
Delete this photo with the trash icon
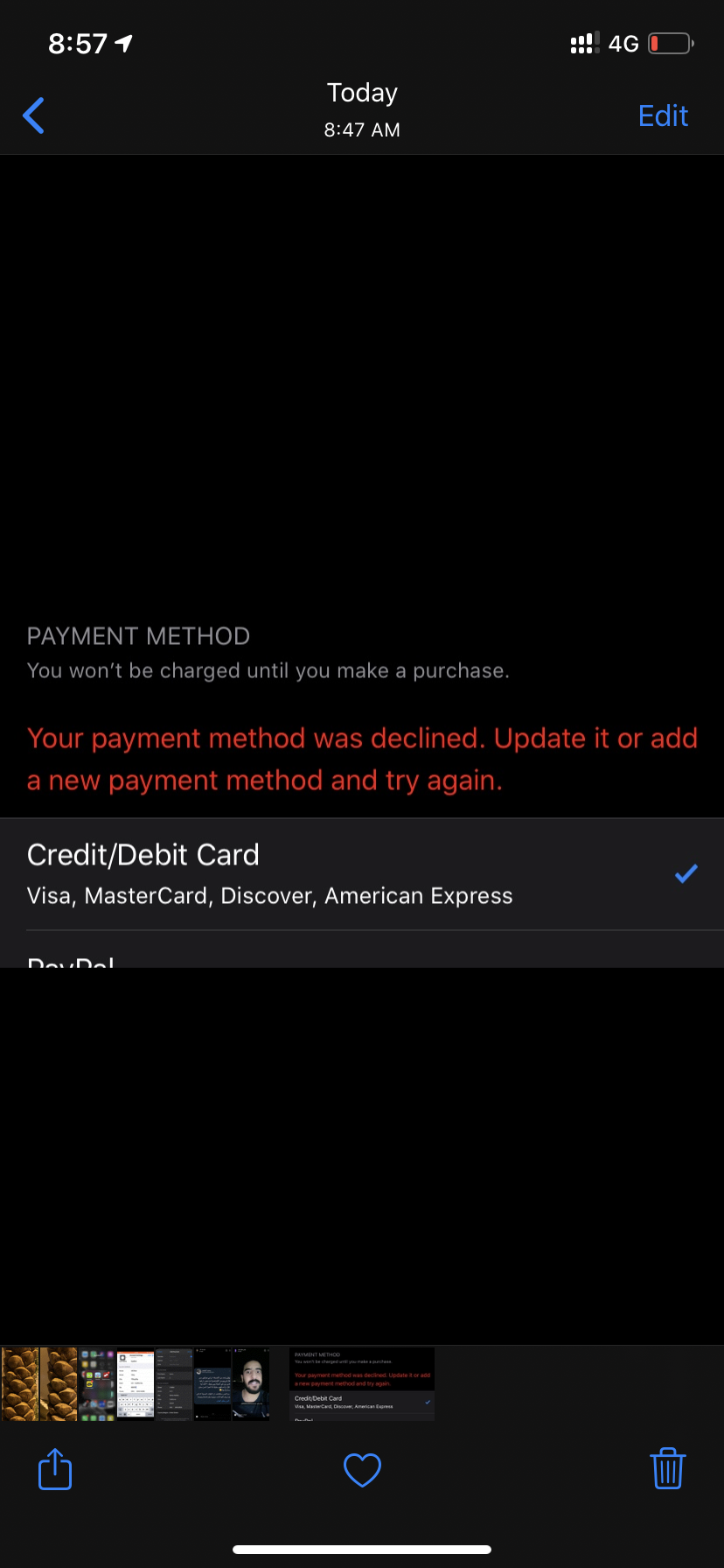pos(668,1469)
